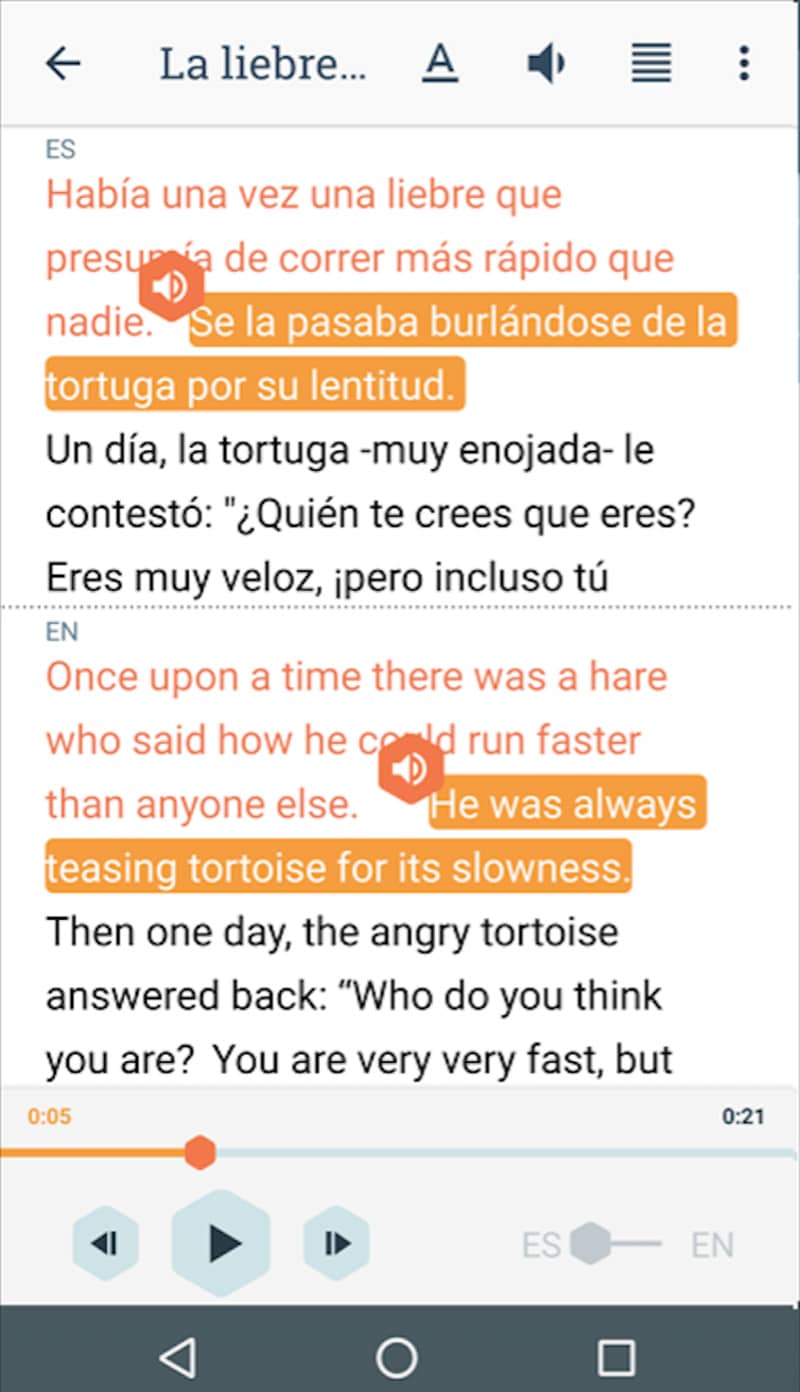Screen dimensions: 800x1392
Task: Open the overflow menu
Action: point(743,64)
